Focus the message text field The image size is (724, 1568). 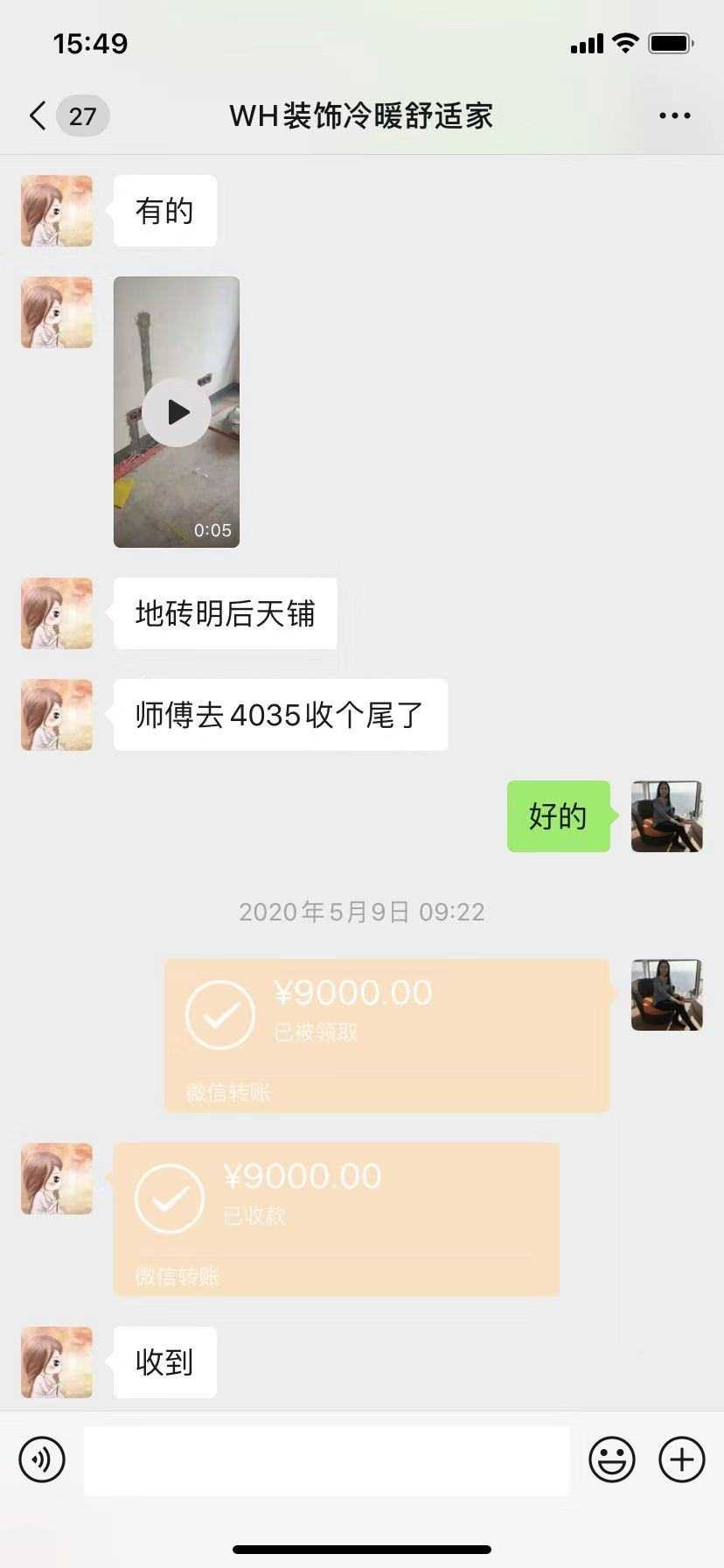pos(326,1459)
